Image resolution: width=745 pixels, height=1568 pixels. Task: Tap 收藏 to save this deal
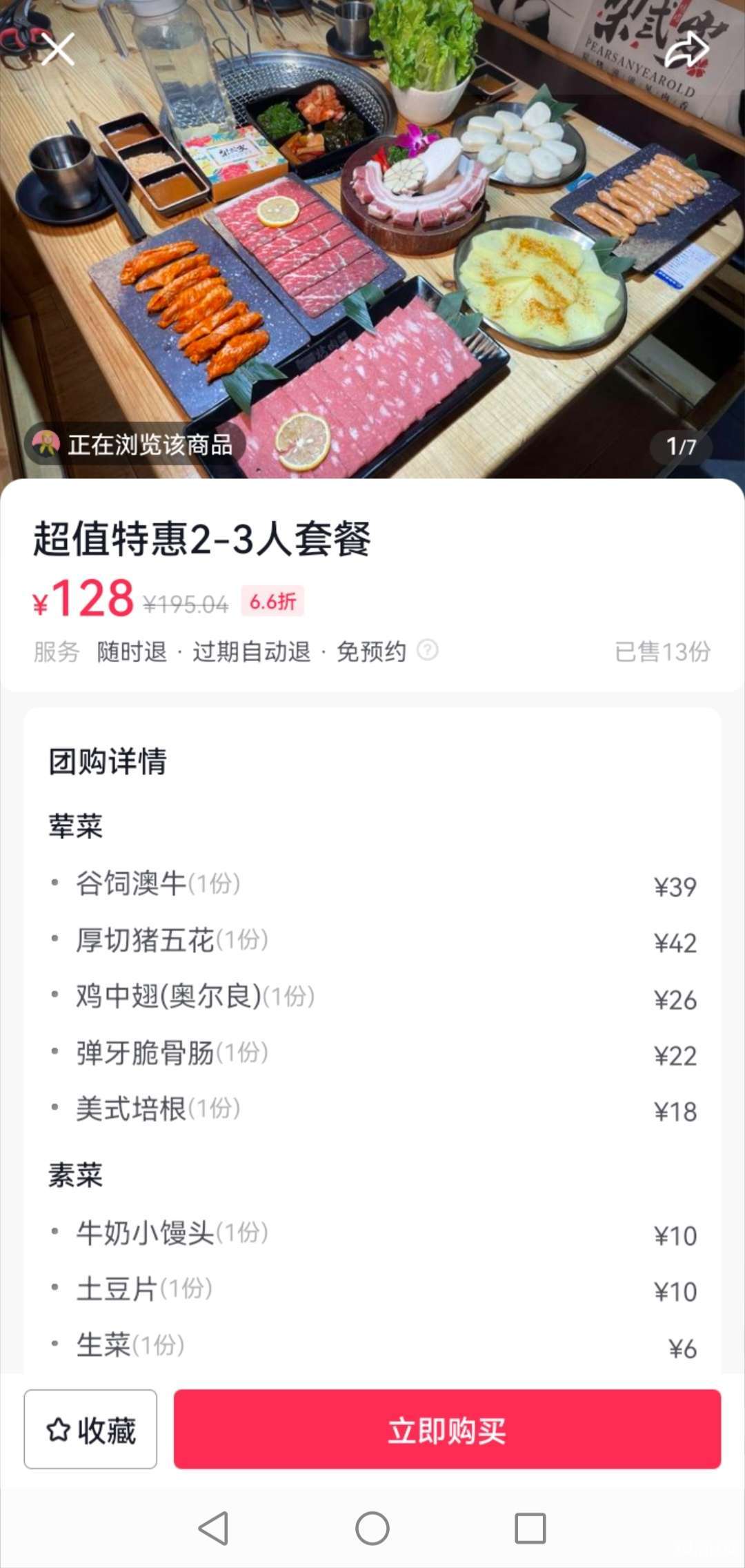[90, 1429]
